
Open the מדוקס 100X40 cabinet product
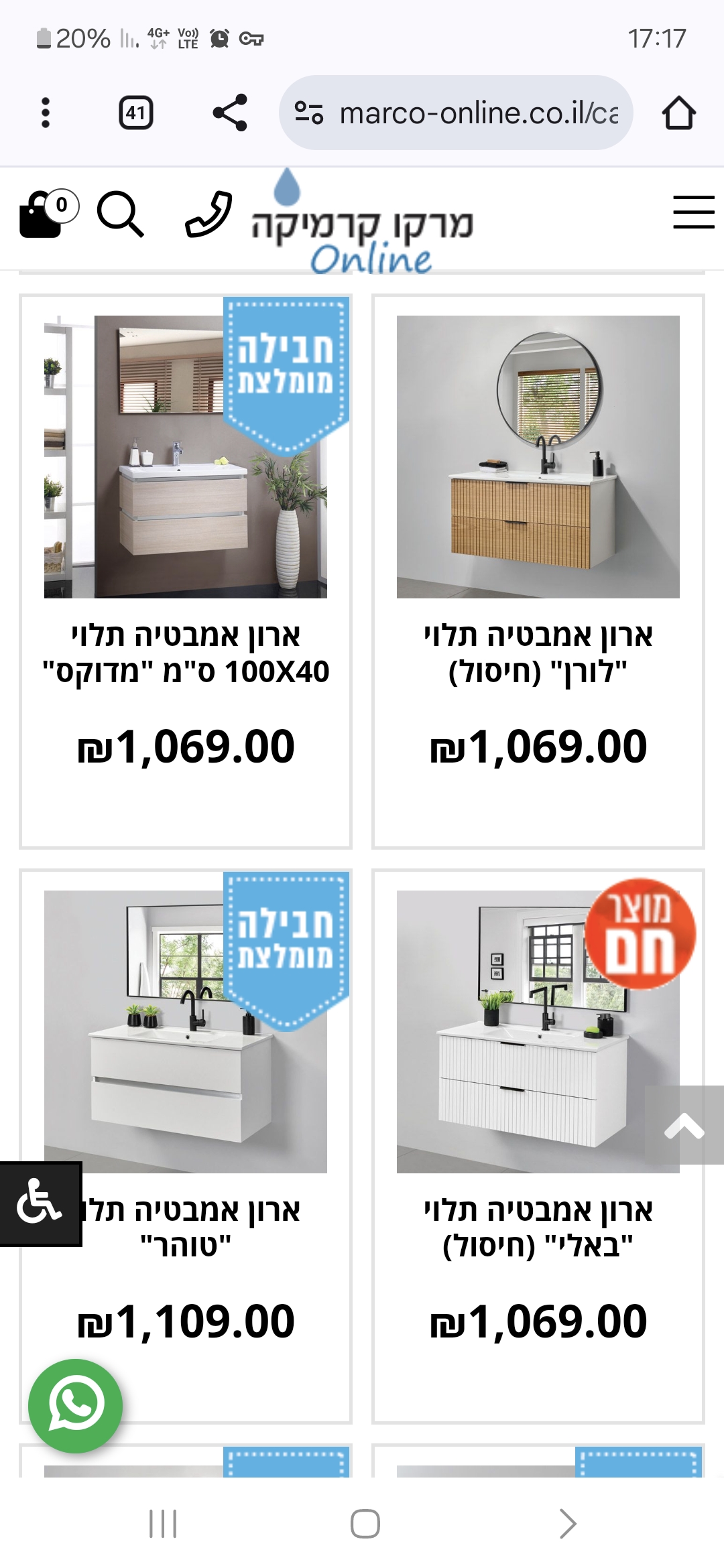pos(186,457)
